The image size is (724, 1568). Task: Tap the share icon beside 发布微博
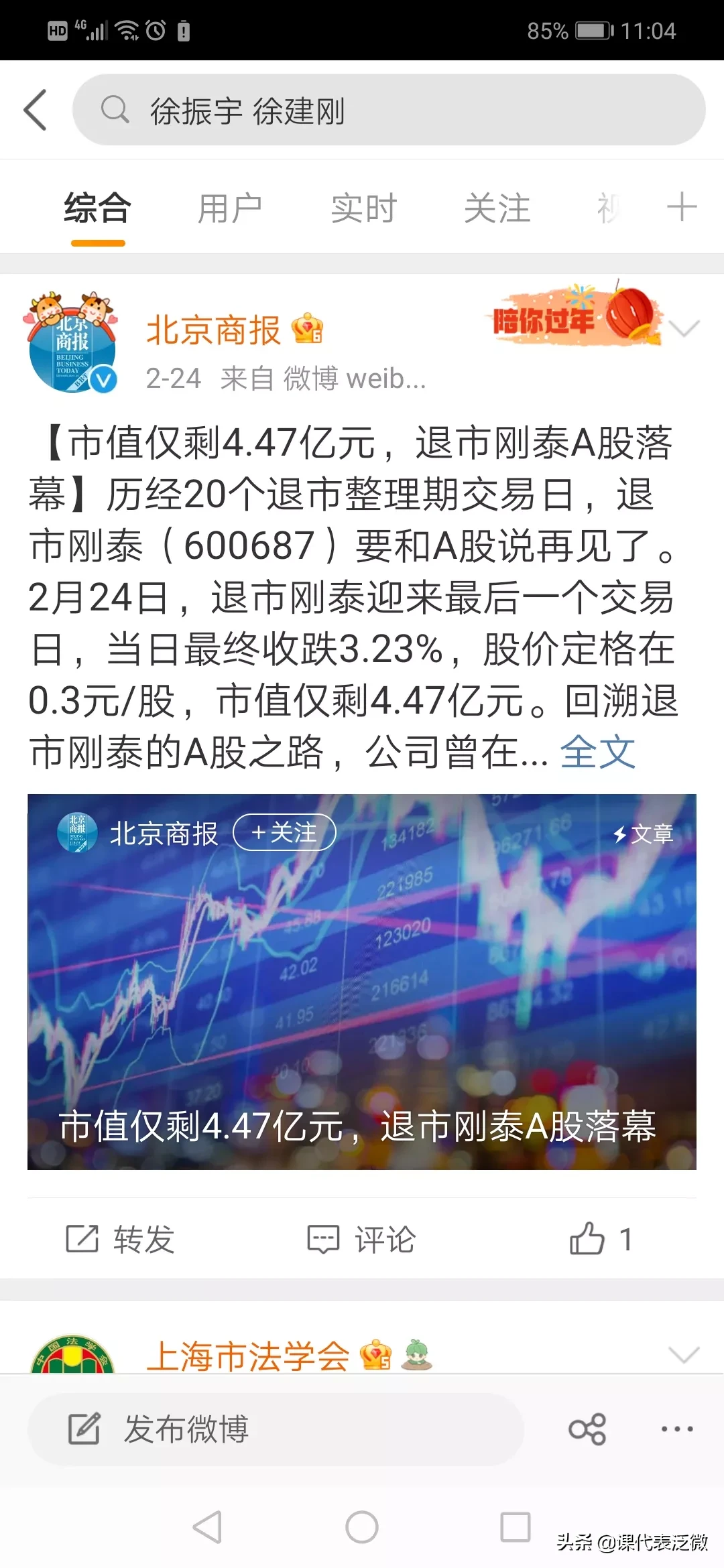click(x=587, y=1429)
